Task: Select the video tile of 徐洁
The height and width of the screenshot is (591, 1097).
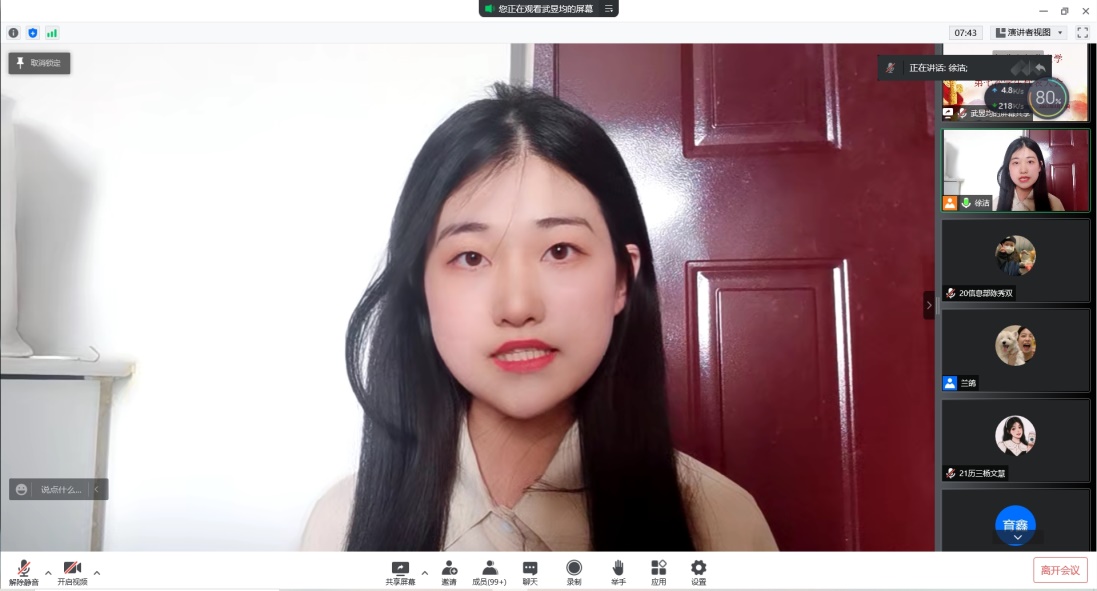Action: [1015, 170]
